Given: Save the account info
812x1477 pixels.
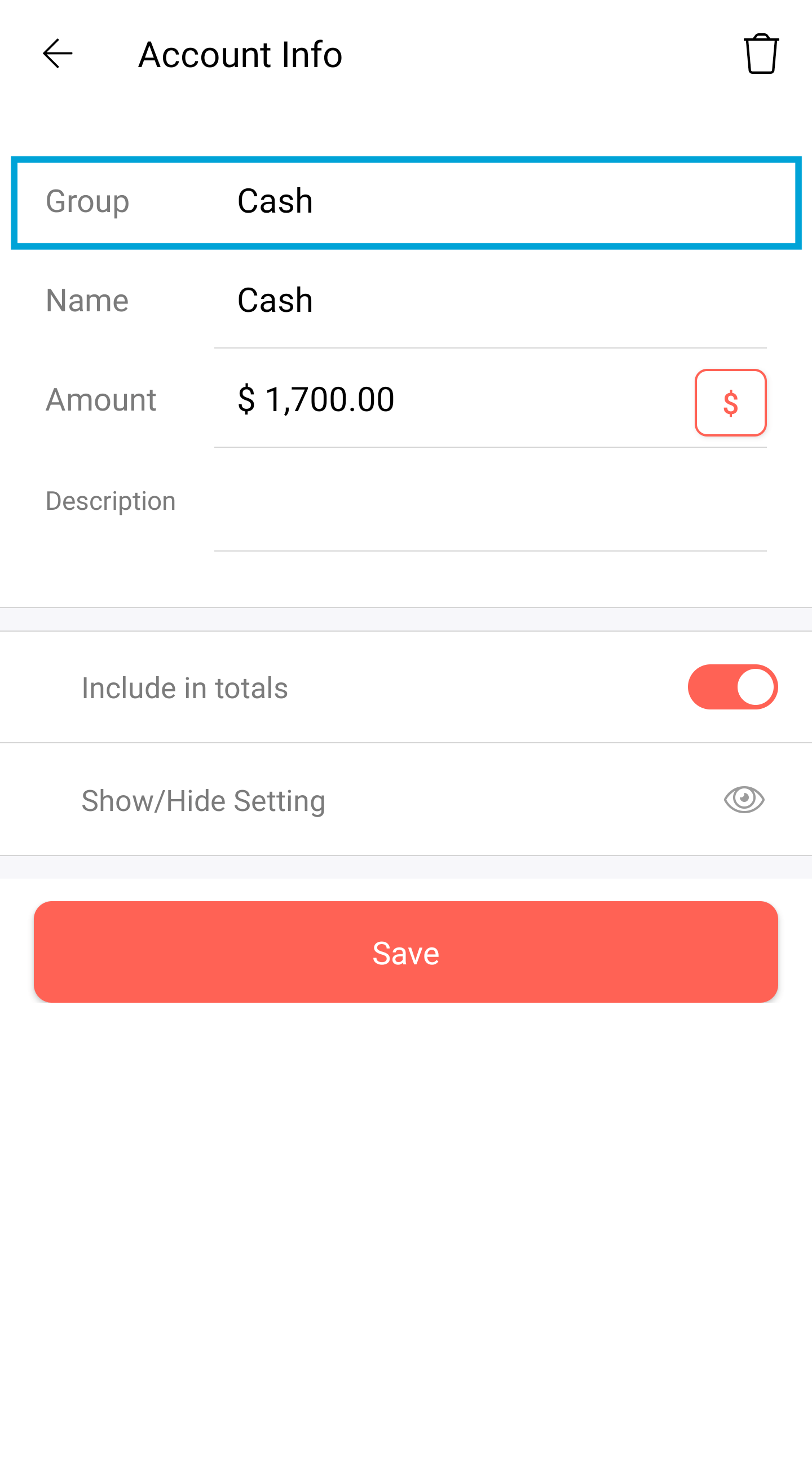Looking at the screenshot, I should pos(406,952).
